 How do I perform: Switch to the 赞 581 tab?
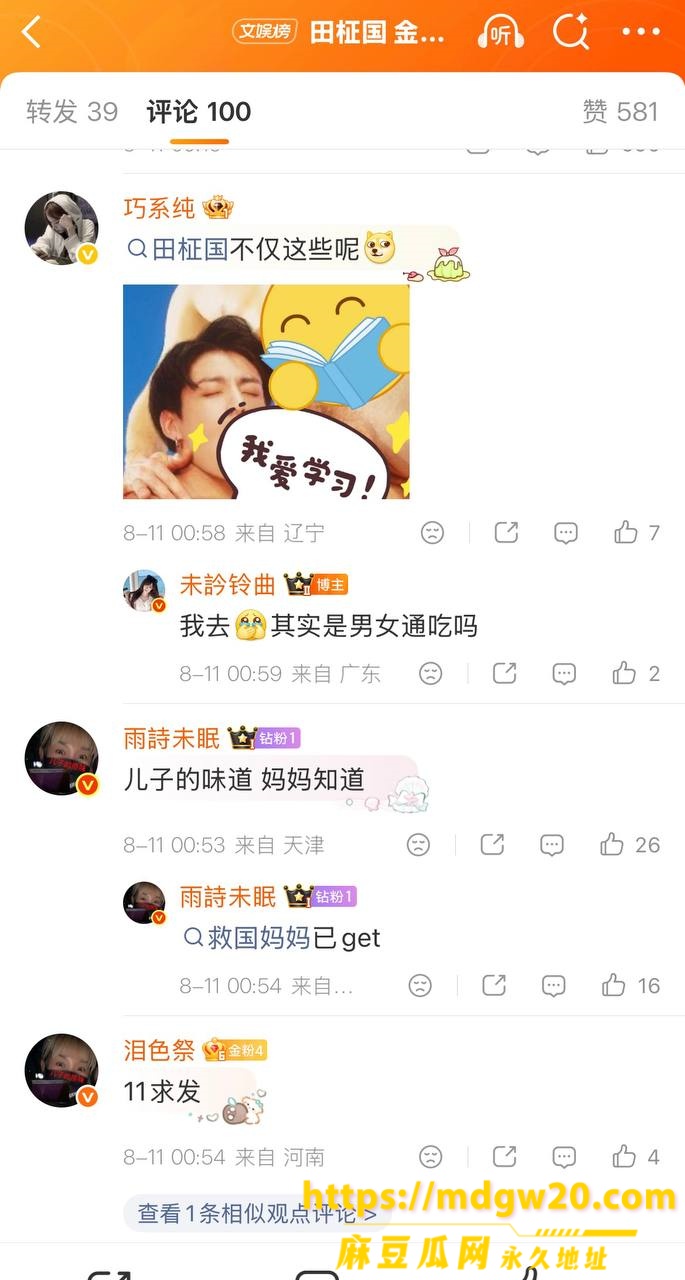tap(620, 111)
